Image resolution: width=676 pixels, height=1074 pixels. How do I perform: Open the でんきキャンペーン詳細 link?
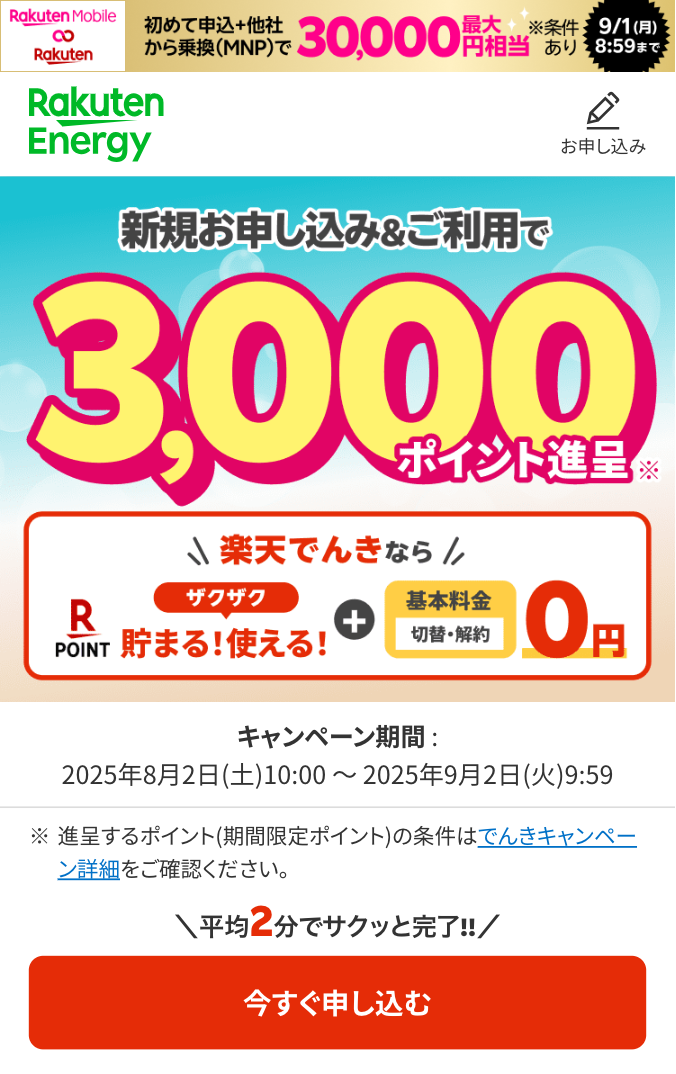click(x=556, y=837)
